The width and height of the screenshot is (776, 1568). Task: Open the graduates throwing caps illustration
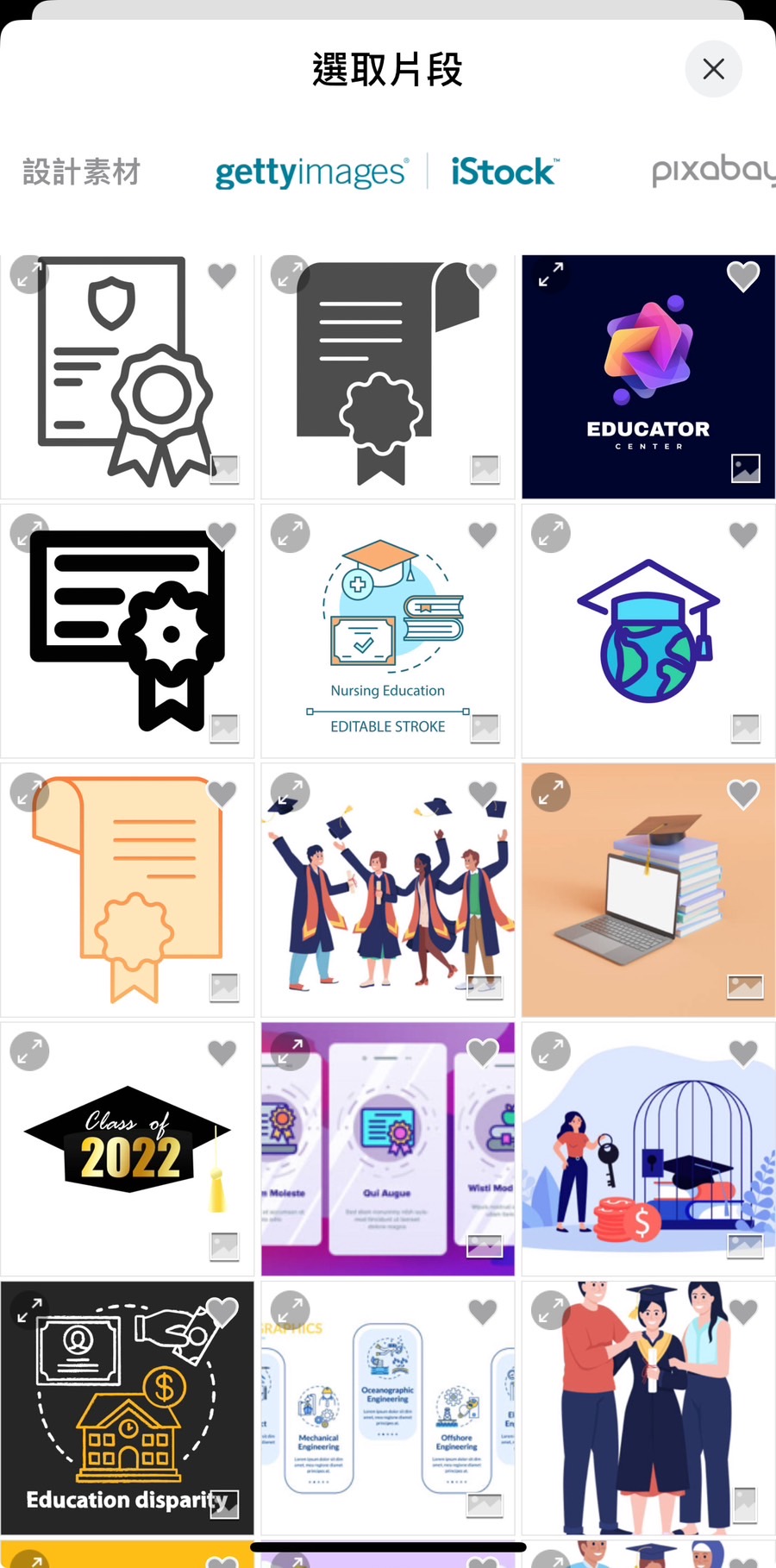pyautogui.click(x=387, y=890)
